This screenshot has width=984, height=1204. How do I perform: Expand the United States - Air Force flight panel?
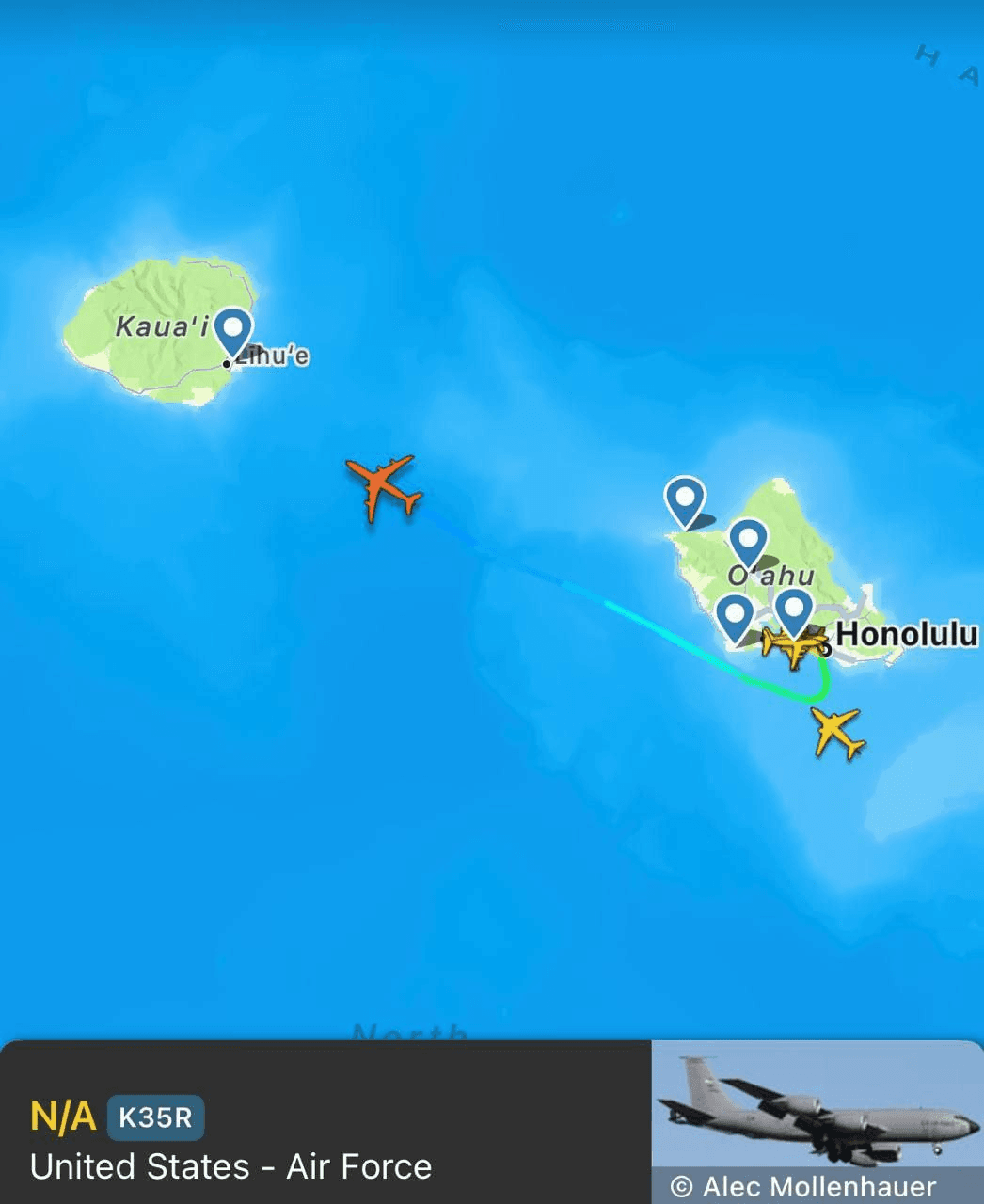coord(320,1138)
